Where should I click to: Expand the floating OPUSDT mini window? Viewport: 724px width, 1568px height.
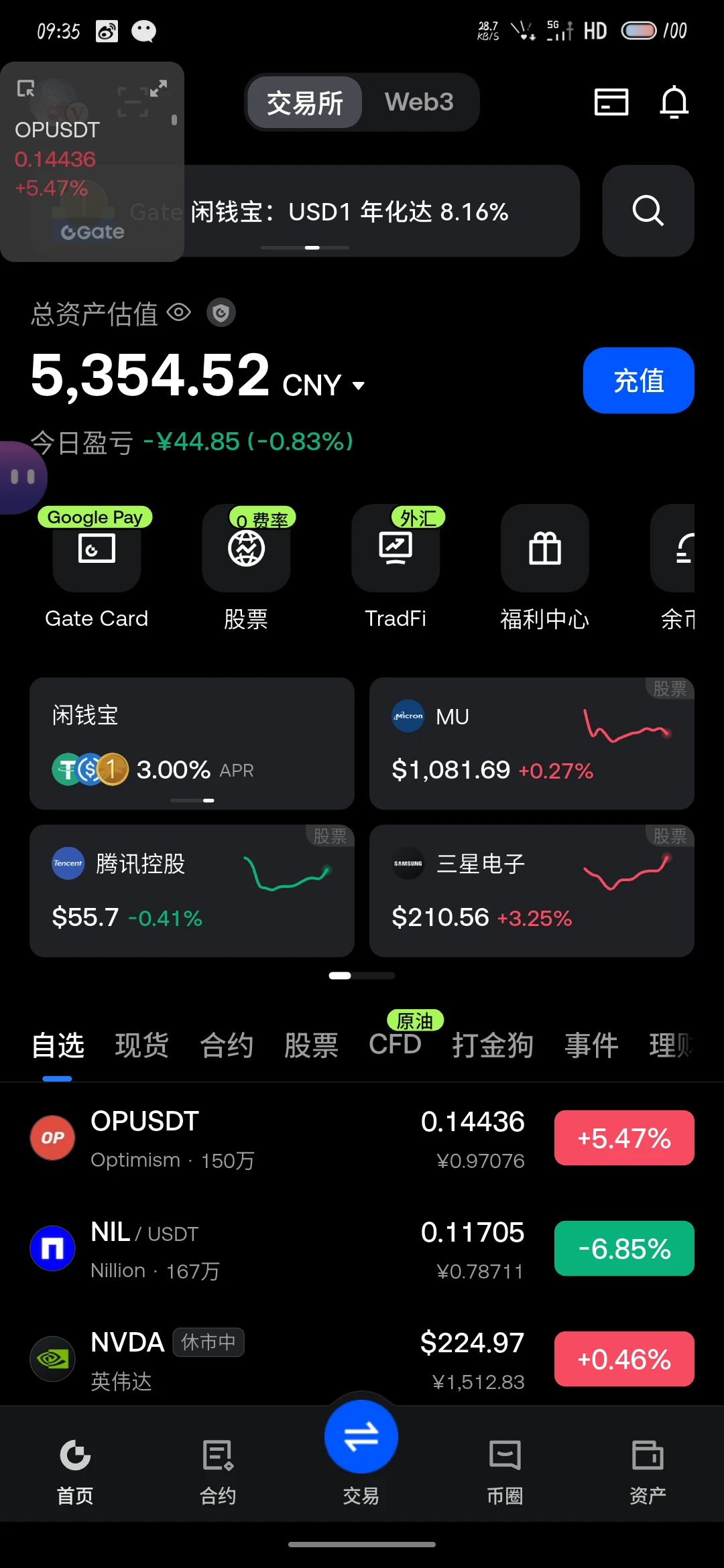tap(158, 88)
